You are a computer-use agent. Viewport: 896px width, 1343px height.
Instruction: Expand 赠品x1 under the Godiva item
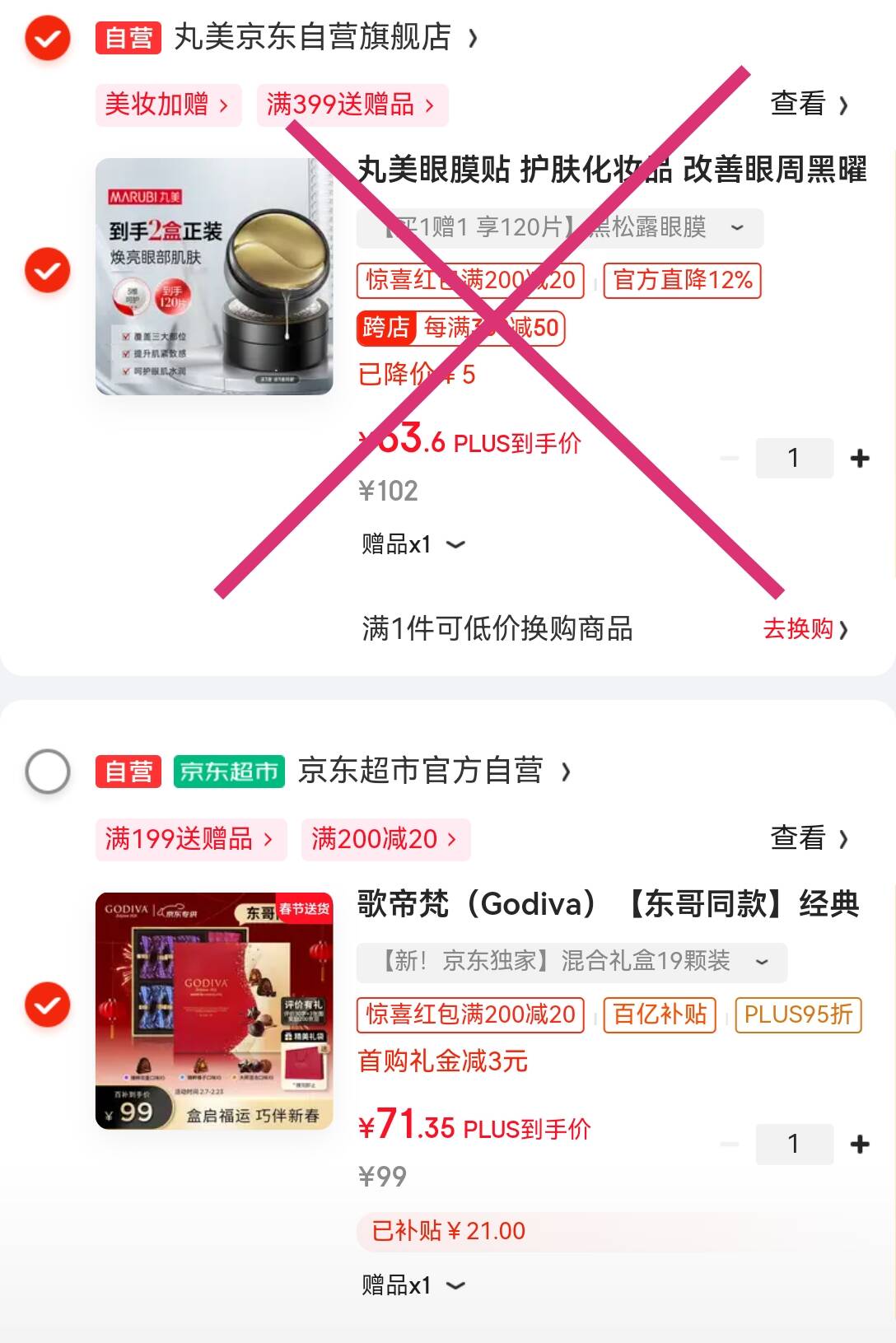click(x=413, y=1285)
